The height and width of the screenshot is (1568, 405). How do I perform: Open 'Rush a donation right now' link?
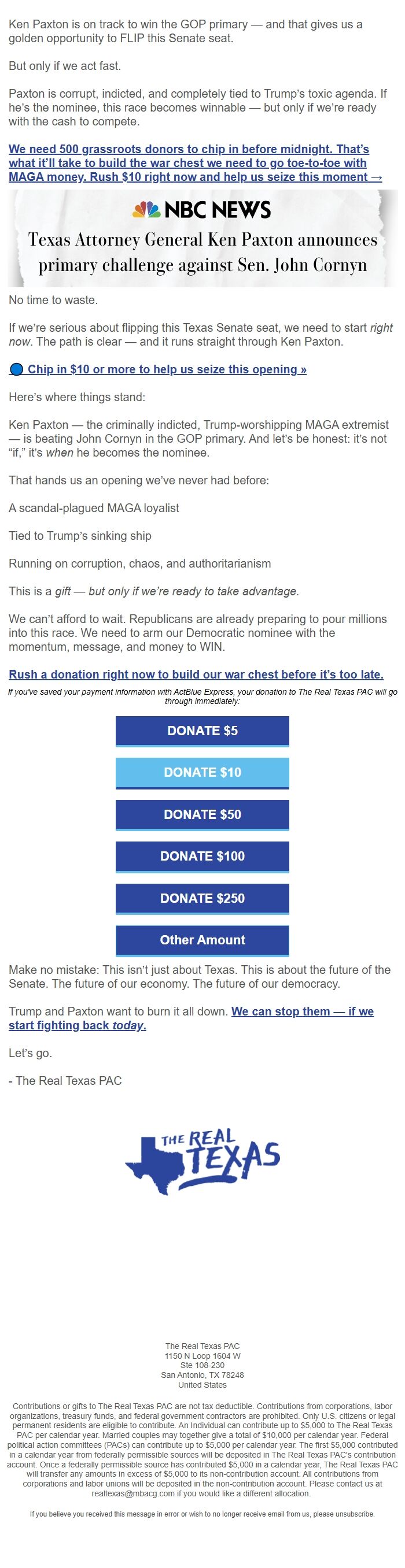(x=196, y=674)
